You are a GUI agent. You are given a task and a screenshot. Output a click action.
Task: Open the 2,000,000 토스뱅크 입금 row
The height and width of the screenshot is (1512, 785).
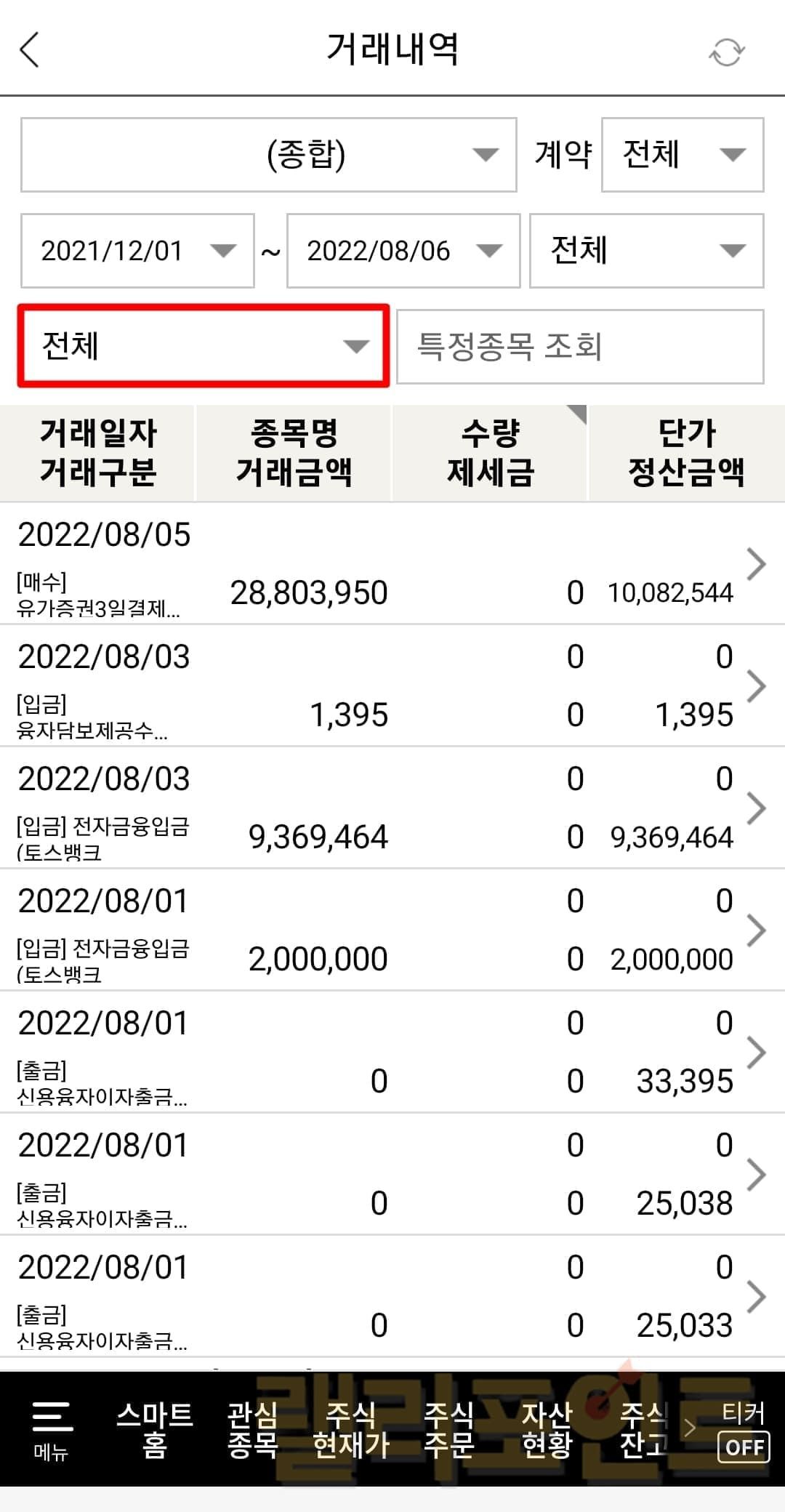392,930
